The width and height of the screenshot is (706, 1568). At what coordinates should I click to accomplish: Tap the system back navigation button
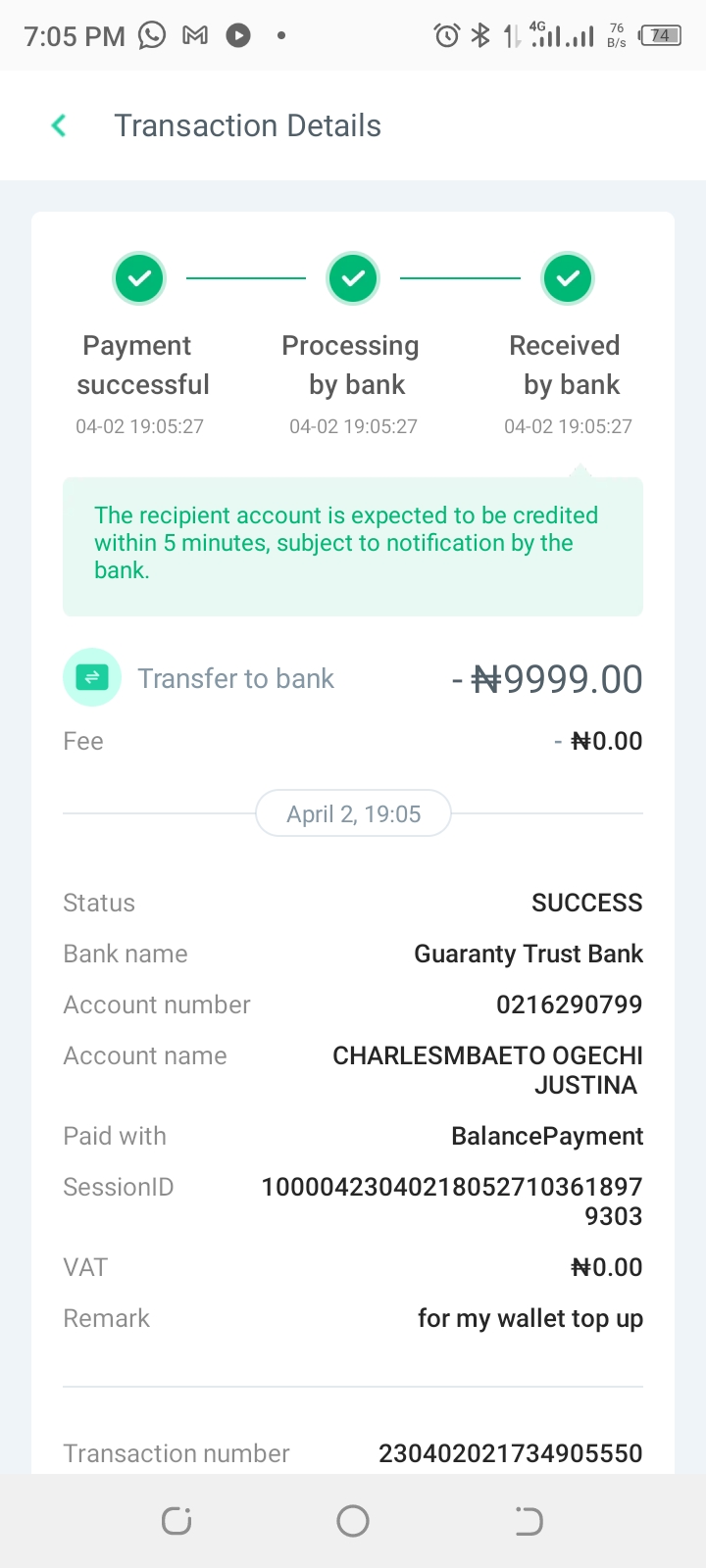[529, 1521]
